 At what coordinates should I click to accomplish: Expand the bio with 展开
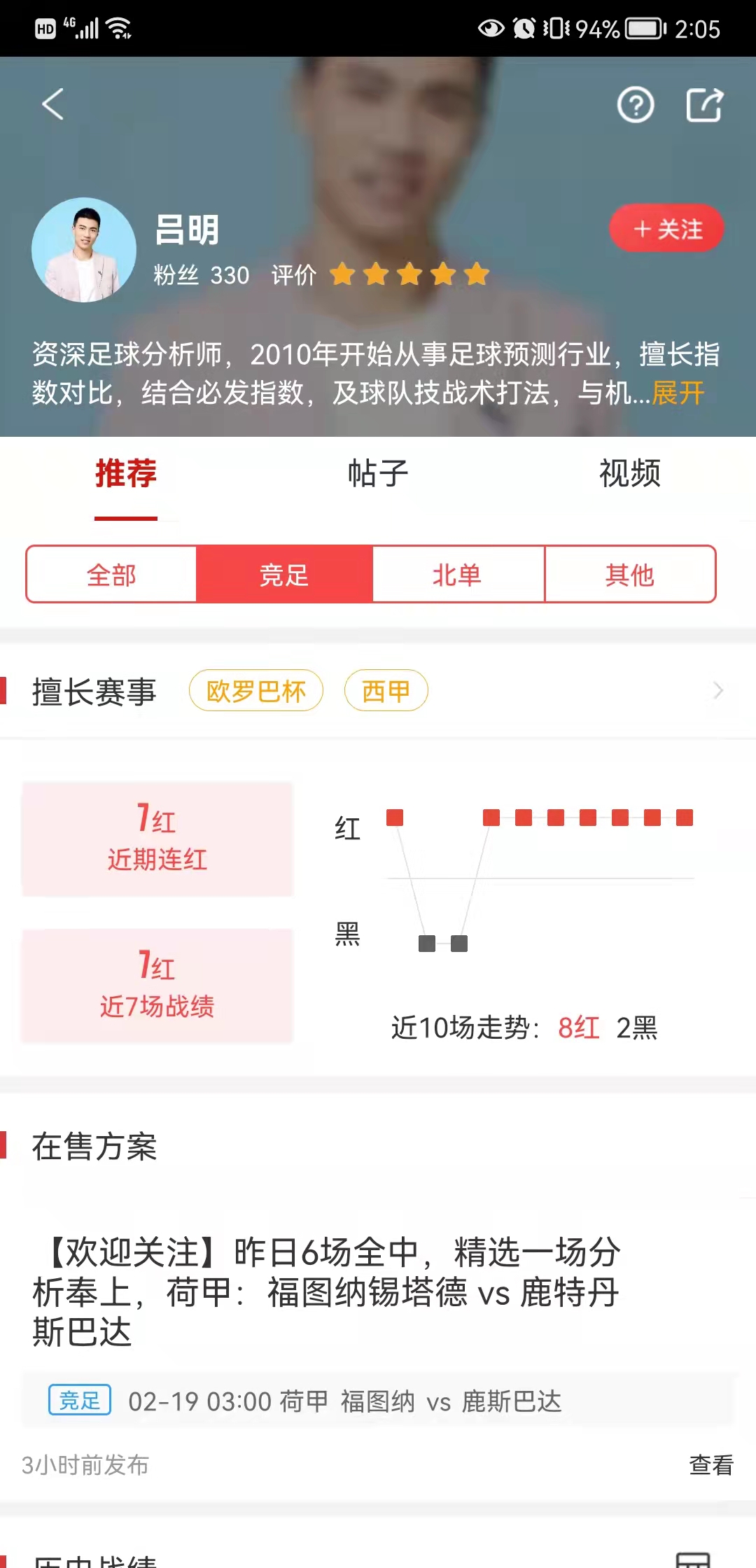click(x=678, y=393)
